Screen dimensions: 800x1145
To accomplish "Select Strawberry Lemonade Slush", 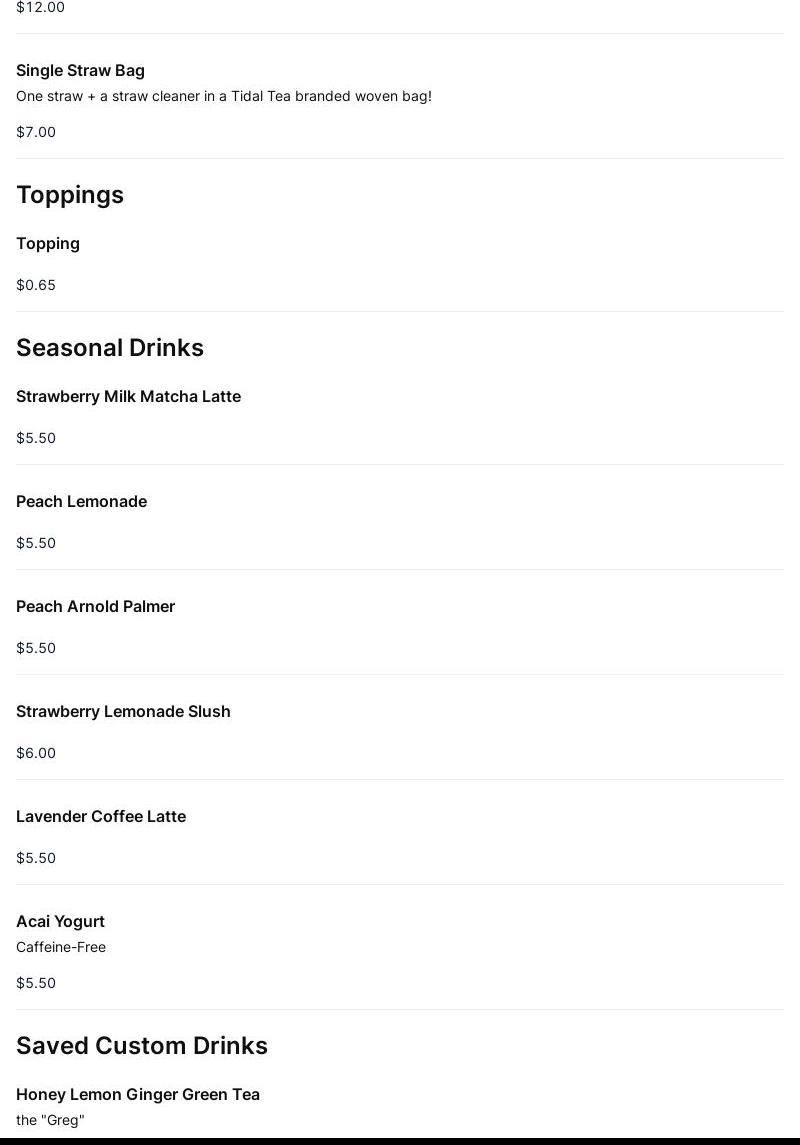I will [123, 712].
